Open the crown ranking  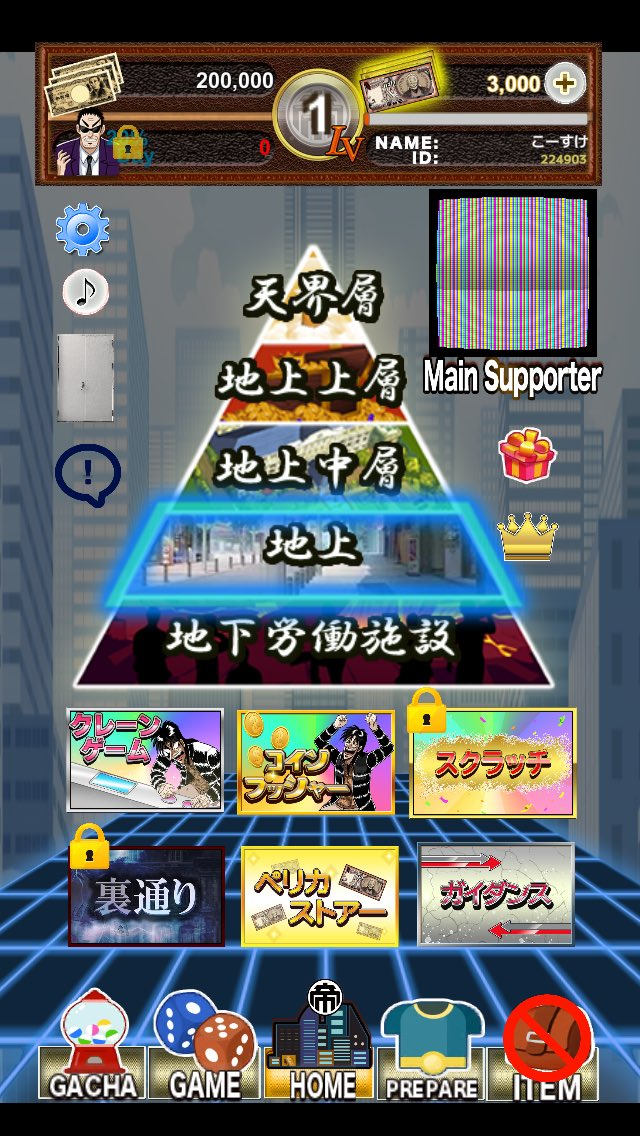pos(527,537)
